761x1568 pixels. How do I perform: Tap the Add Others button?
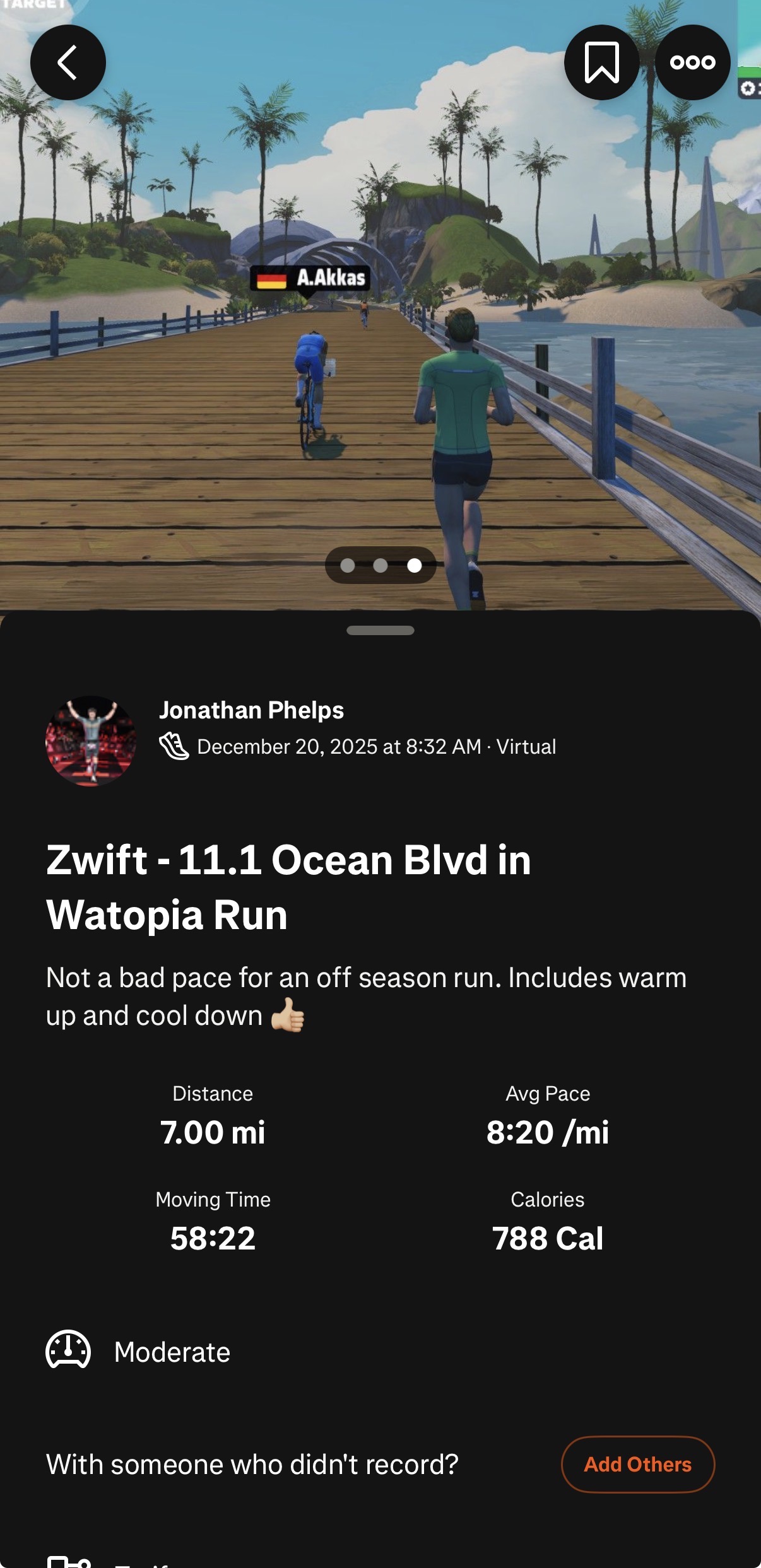click(638, 1465)
